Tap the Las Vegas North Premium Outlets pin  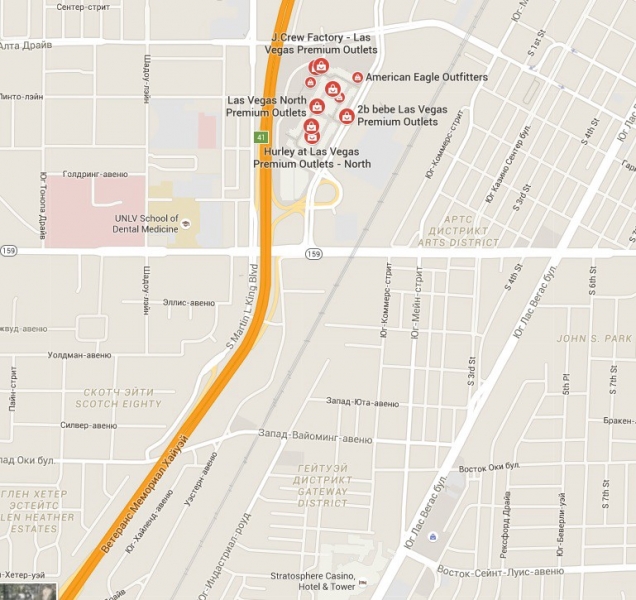(x=316, y=106)
